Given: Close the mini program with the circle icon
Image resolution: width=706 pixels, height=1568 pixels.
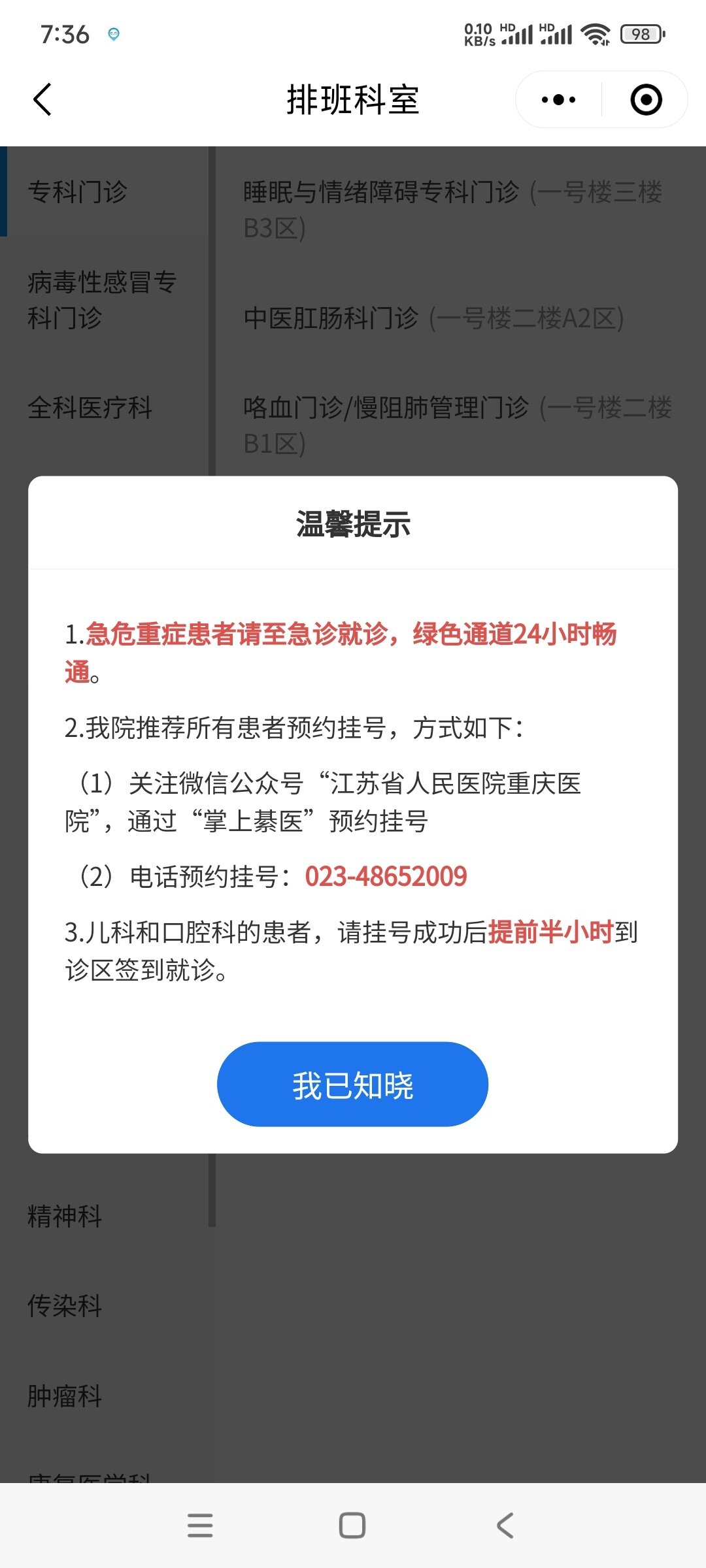Looking at the screenshot, I should 646,100.
